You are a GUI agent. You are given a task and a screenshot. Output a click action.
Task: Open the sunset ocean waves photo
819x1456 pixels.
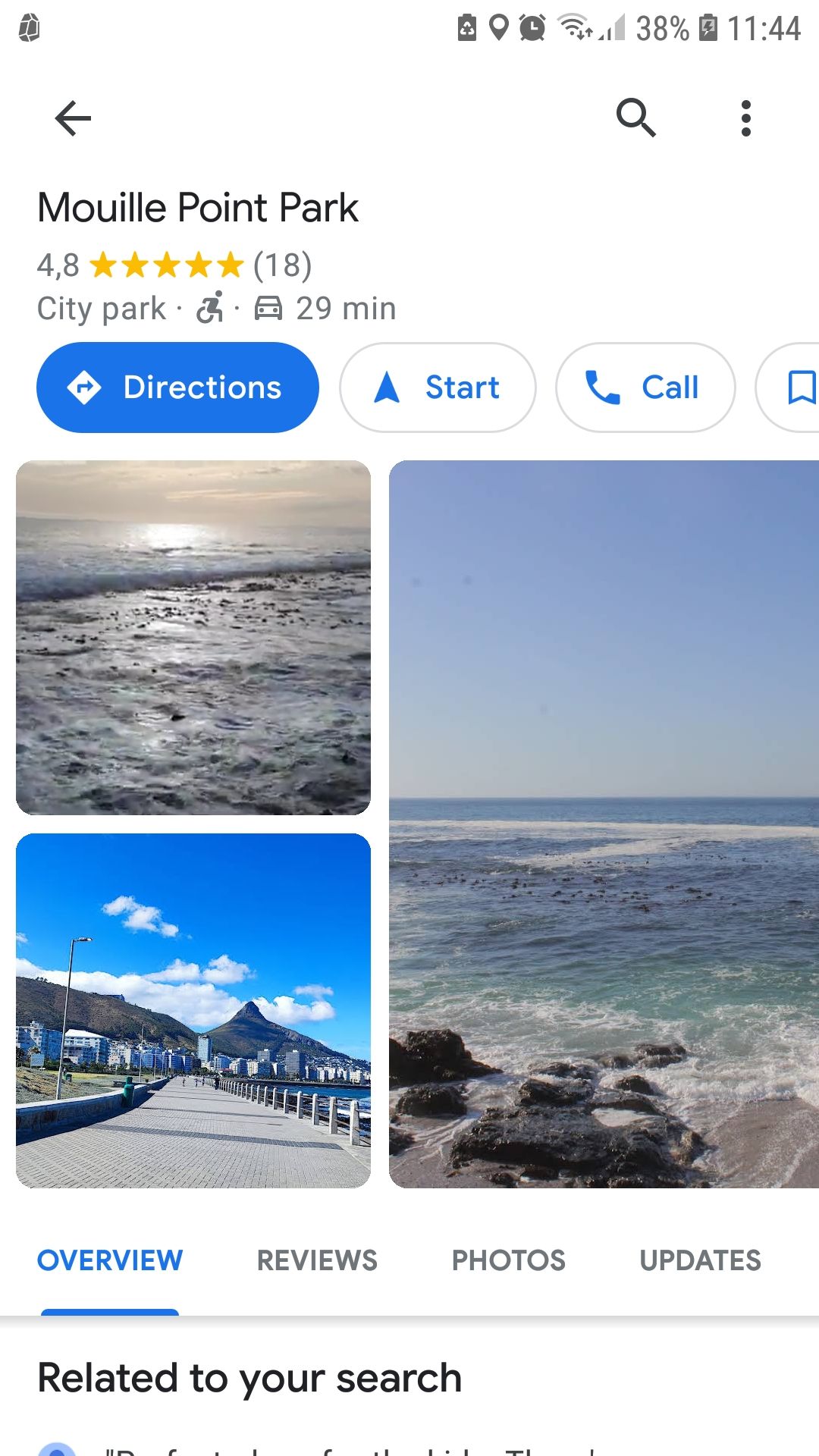(x=193, y=638)
